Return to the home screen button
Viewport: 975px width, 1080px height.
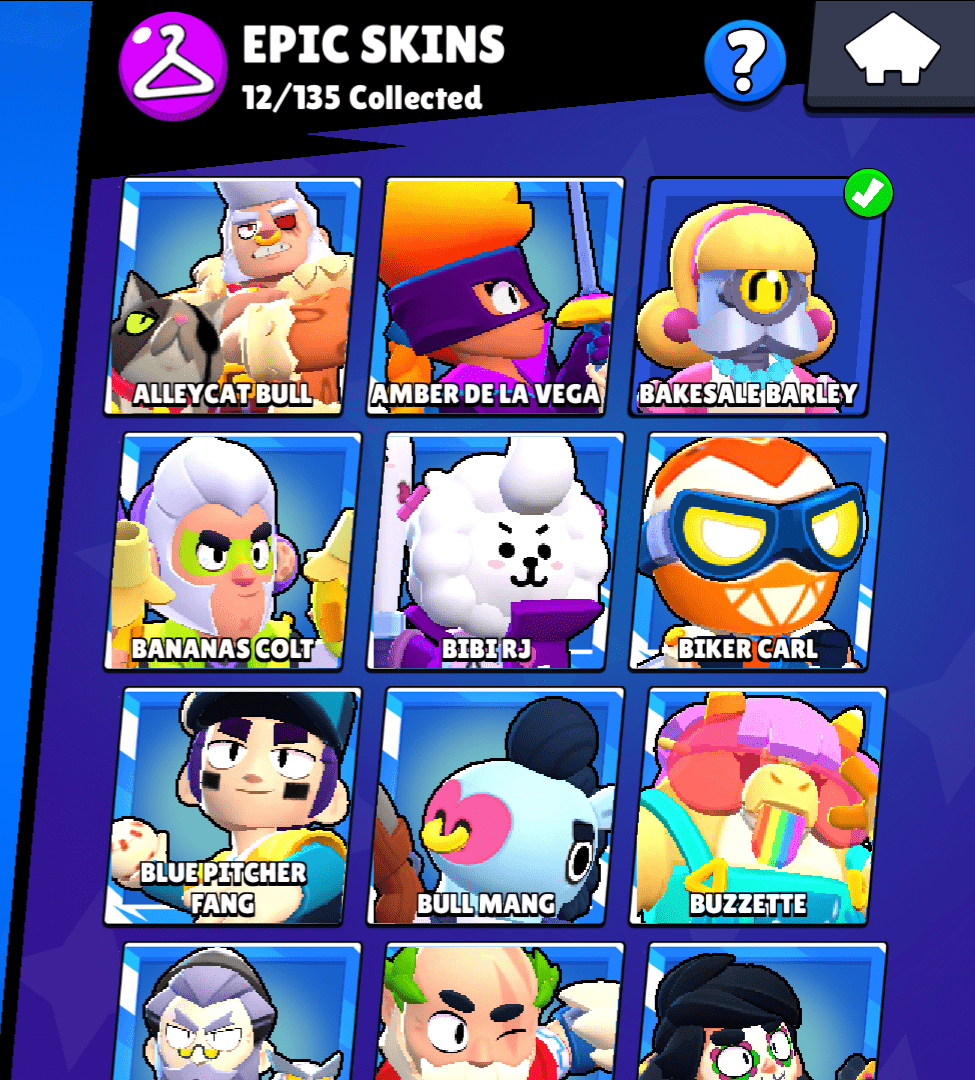click(892, 52)
